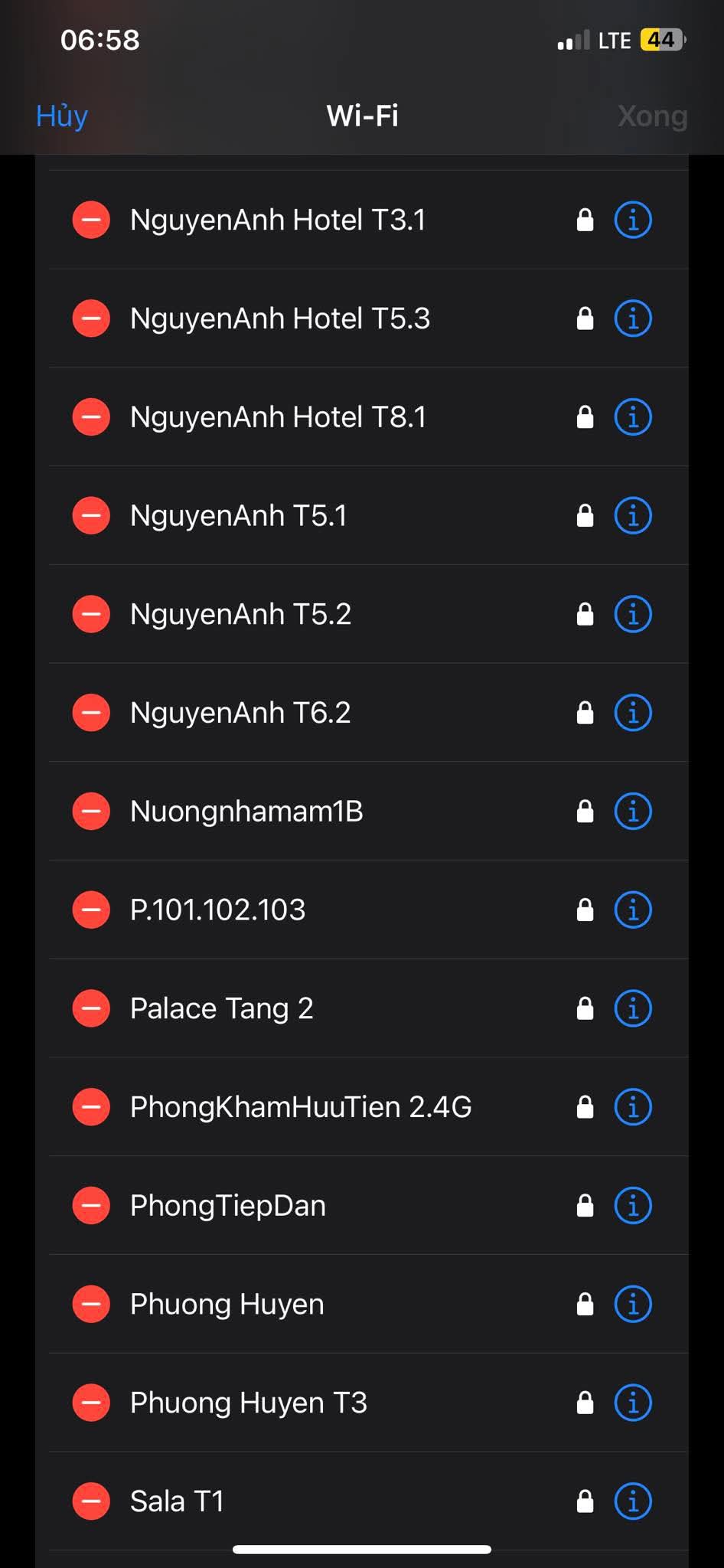Tap Hủy to cancel editing
724x1568 pixels.
(62, 116)
